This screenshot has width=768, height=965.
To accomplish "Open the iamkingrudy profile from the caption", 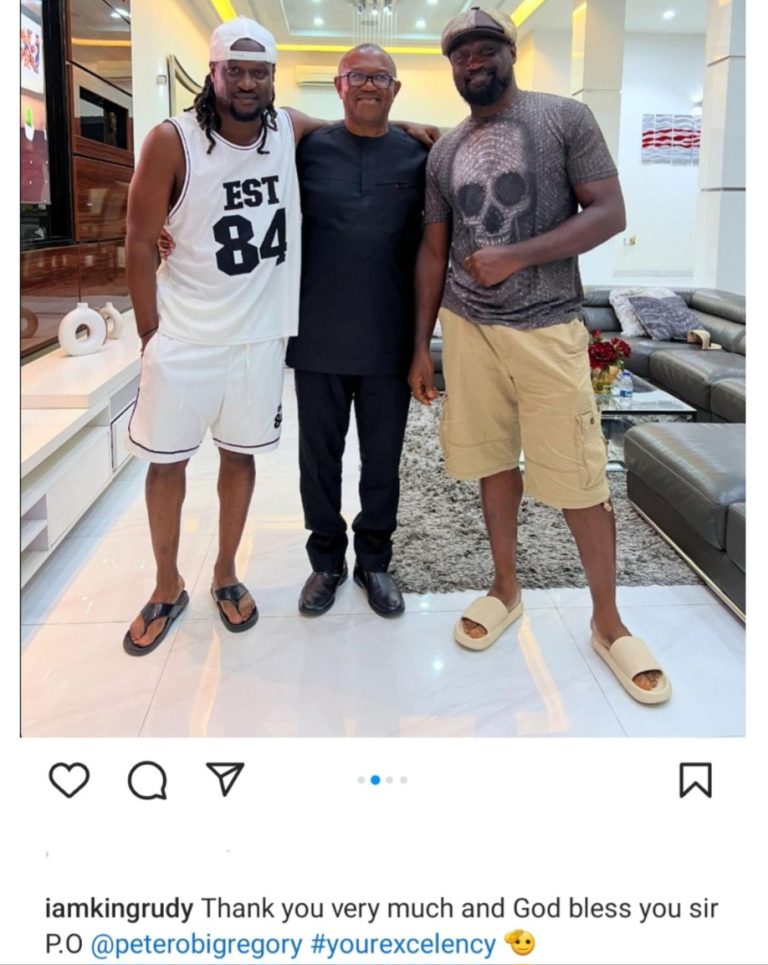I will click(120, 911).
